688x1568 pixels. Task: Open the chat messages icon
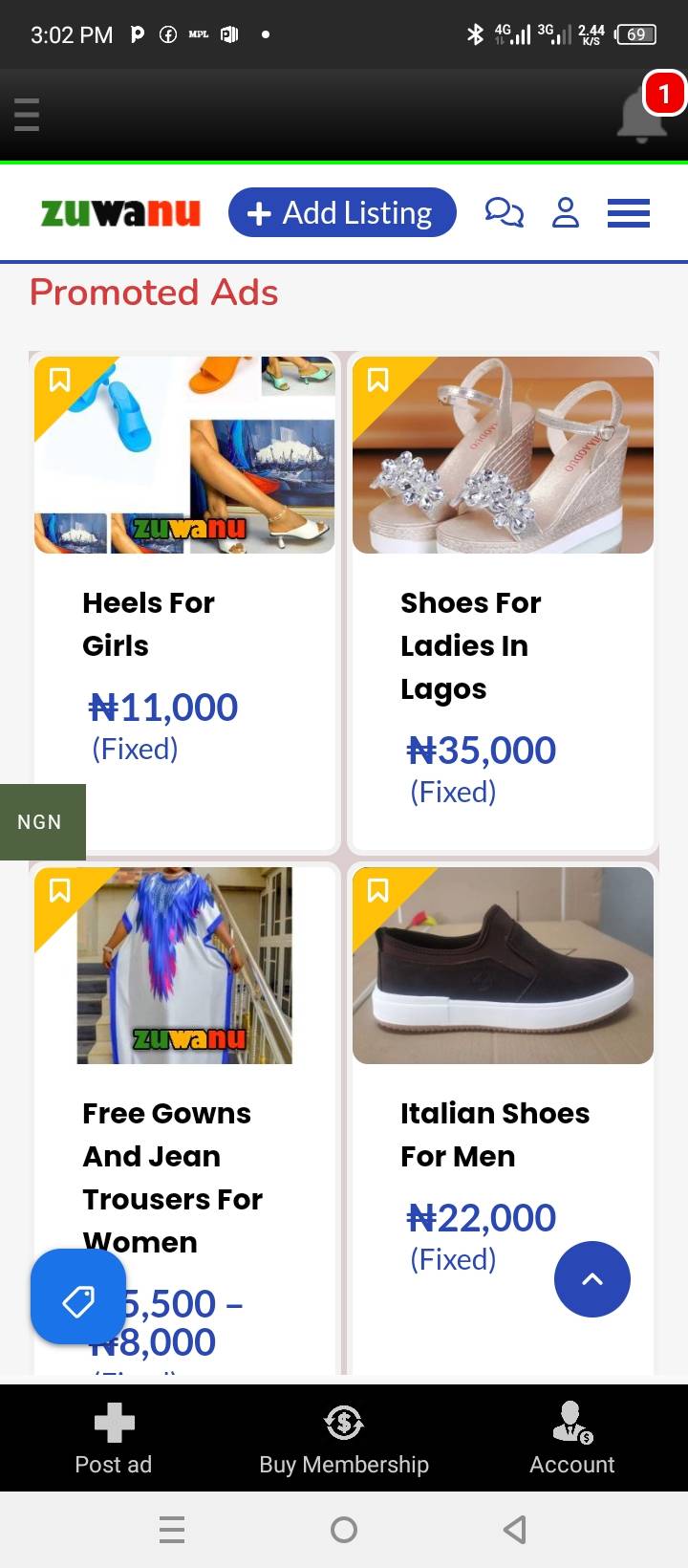point(504,212)
